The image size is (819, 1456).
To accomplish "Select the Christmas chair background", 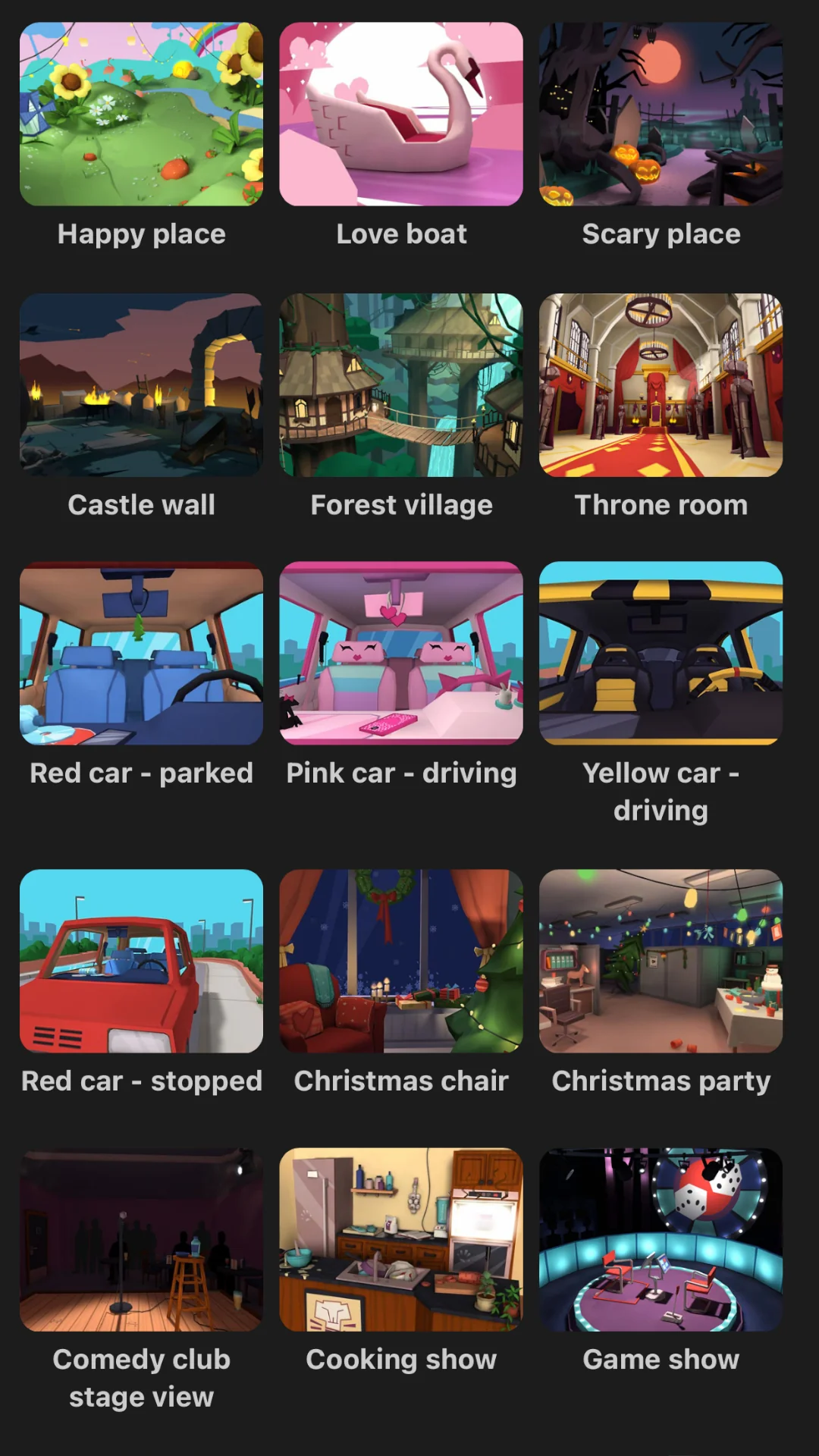I will (401, 961).
